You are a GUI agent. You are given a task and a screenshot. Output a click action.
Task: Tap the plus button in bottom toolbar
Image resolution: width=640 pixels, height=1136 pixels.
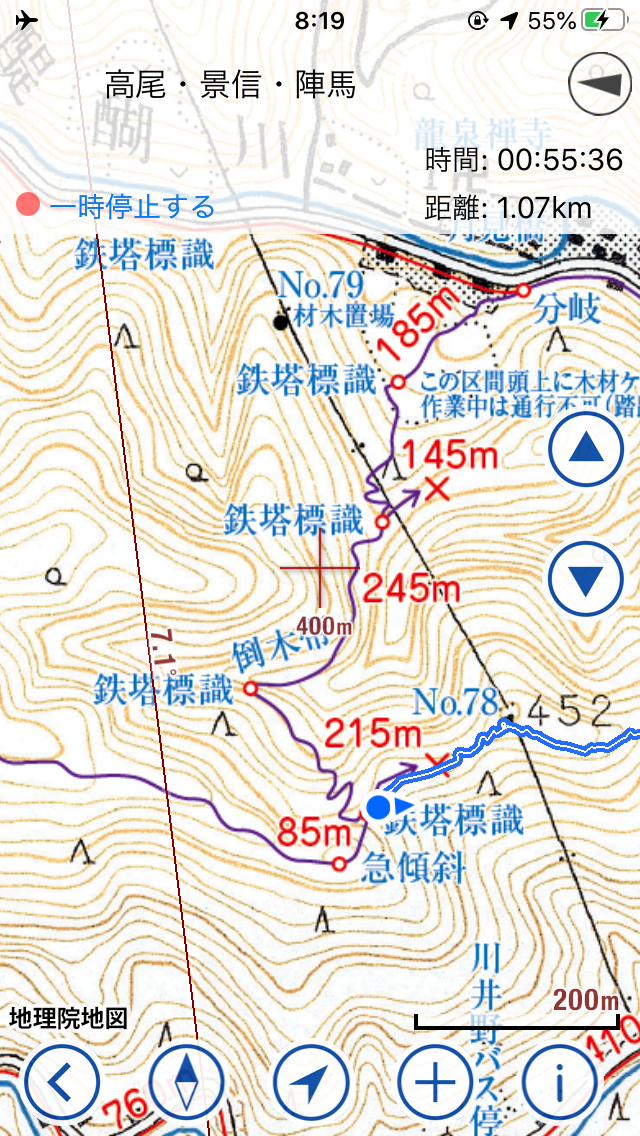coord(435,1081)
